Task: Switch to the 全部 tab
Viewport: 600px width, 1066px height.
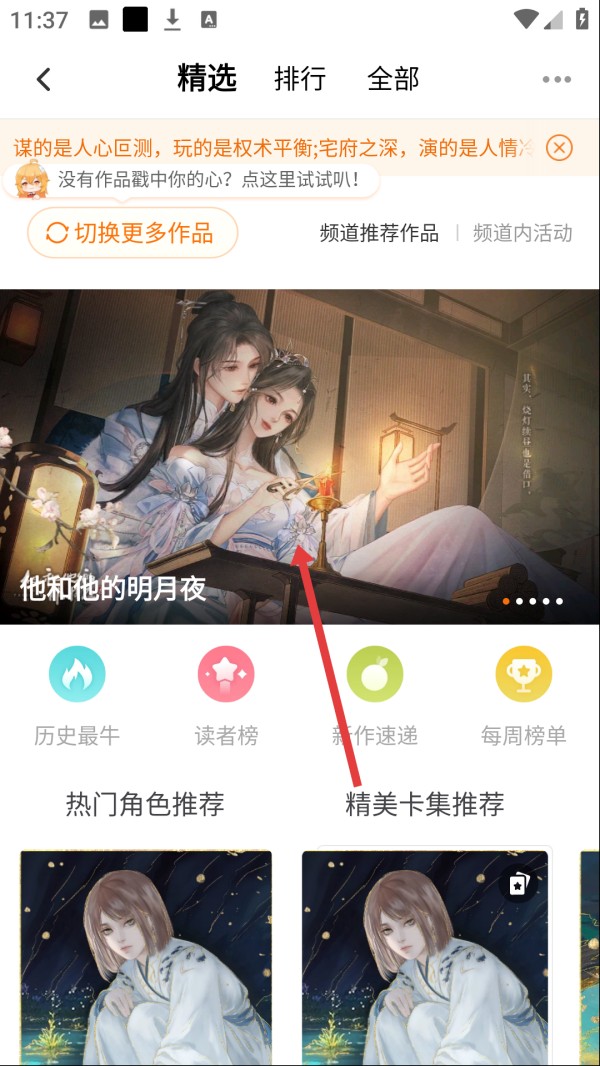Action: click(x=393, y=79)
